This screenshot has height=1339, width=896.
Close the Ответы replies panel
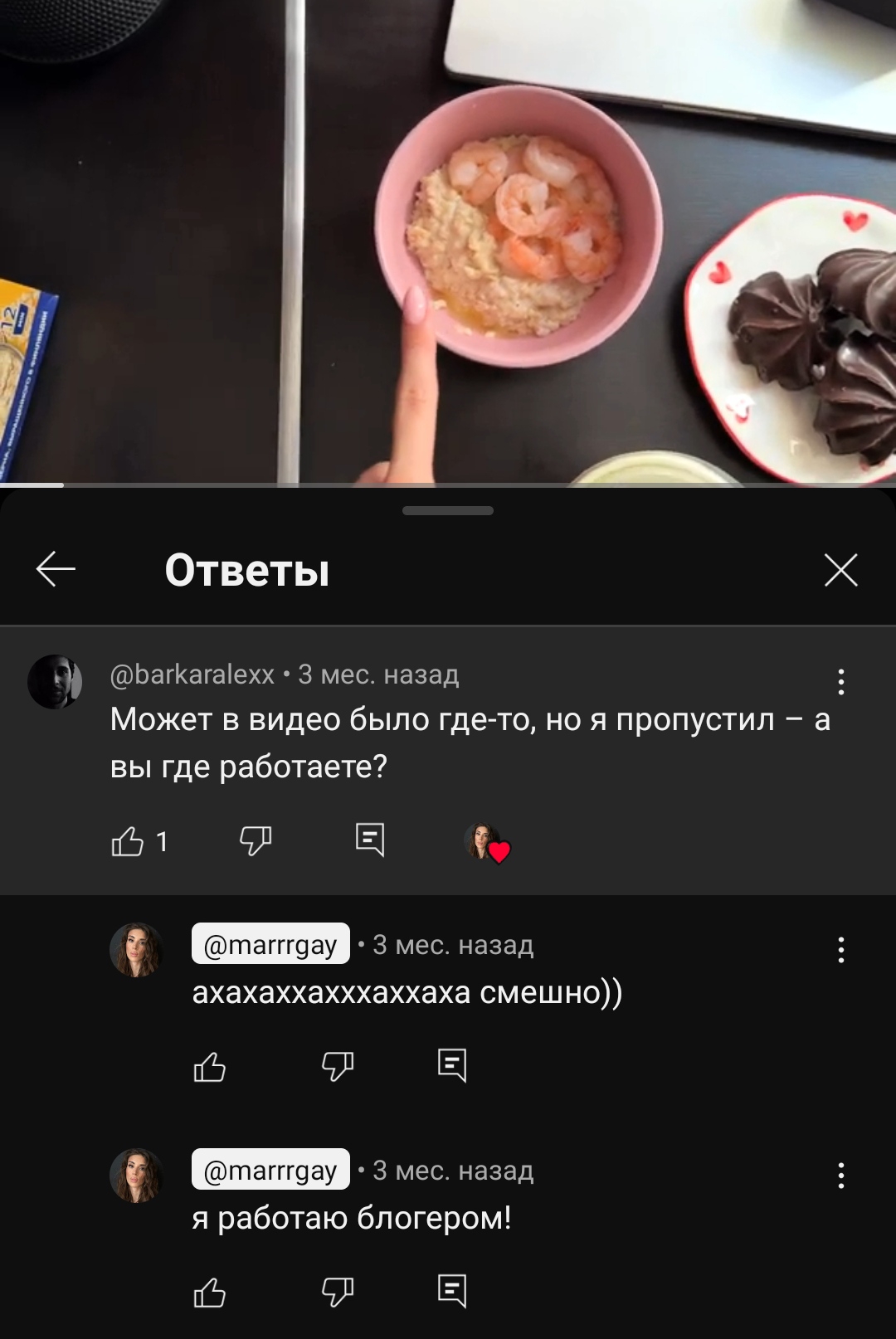pos(840,570)
